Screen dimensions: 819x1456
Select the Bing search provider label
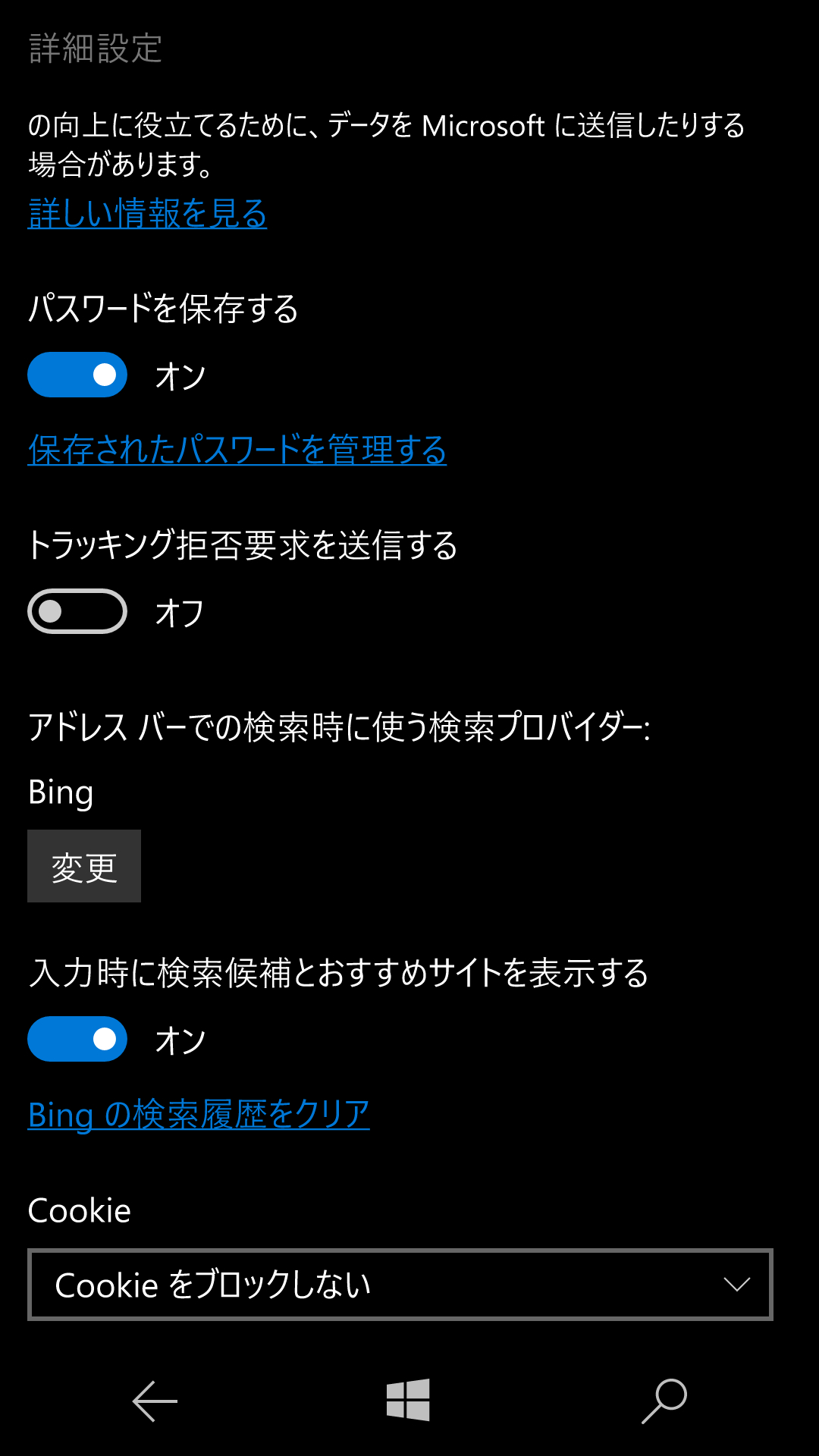tap(61, 793)
